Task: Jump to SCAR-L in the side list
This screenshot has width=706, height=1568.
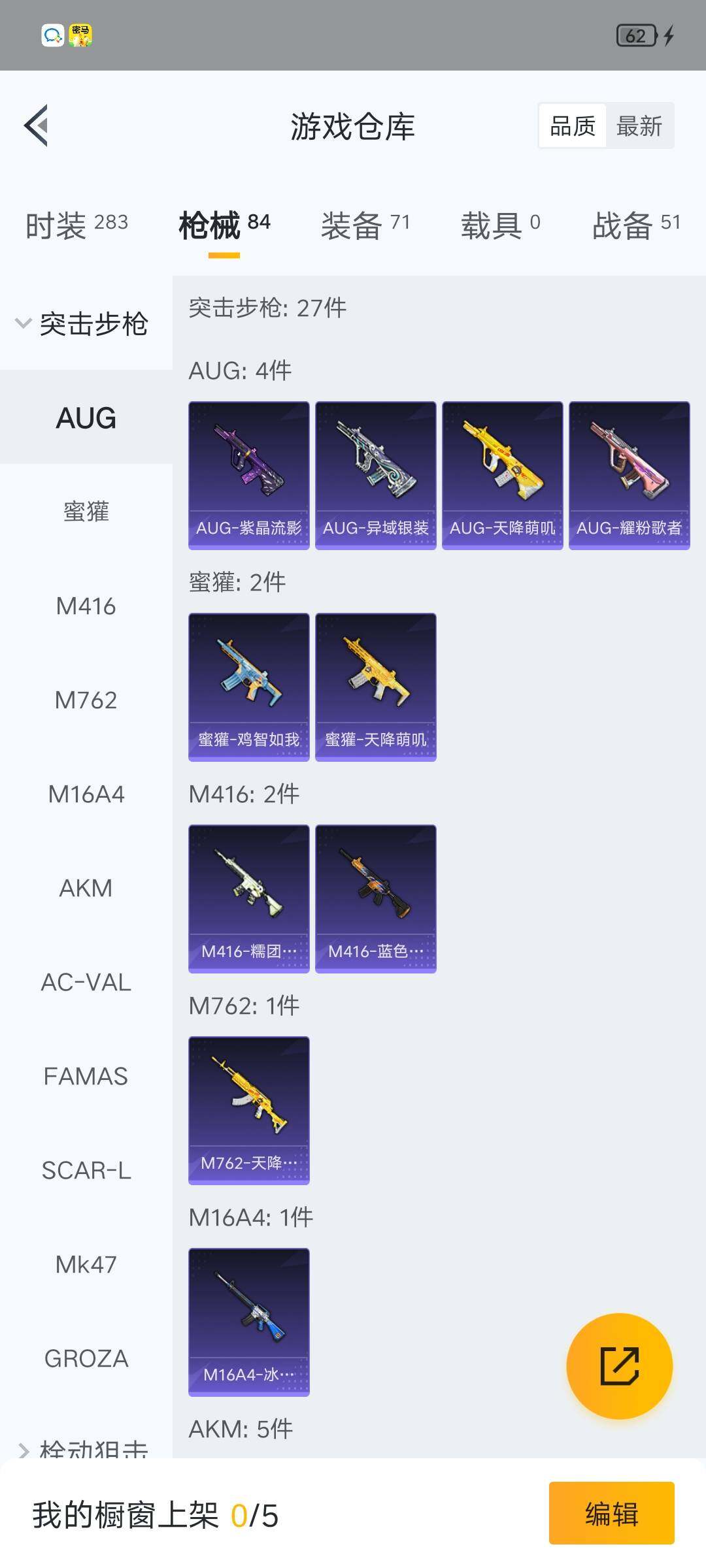Action: click(86, 1171)
